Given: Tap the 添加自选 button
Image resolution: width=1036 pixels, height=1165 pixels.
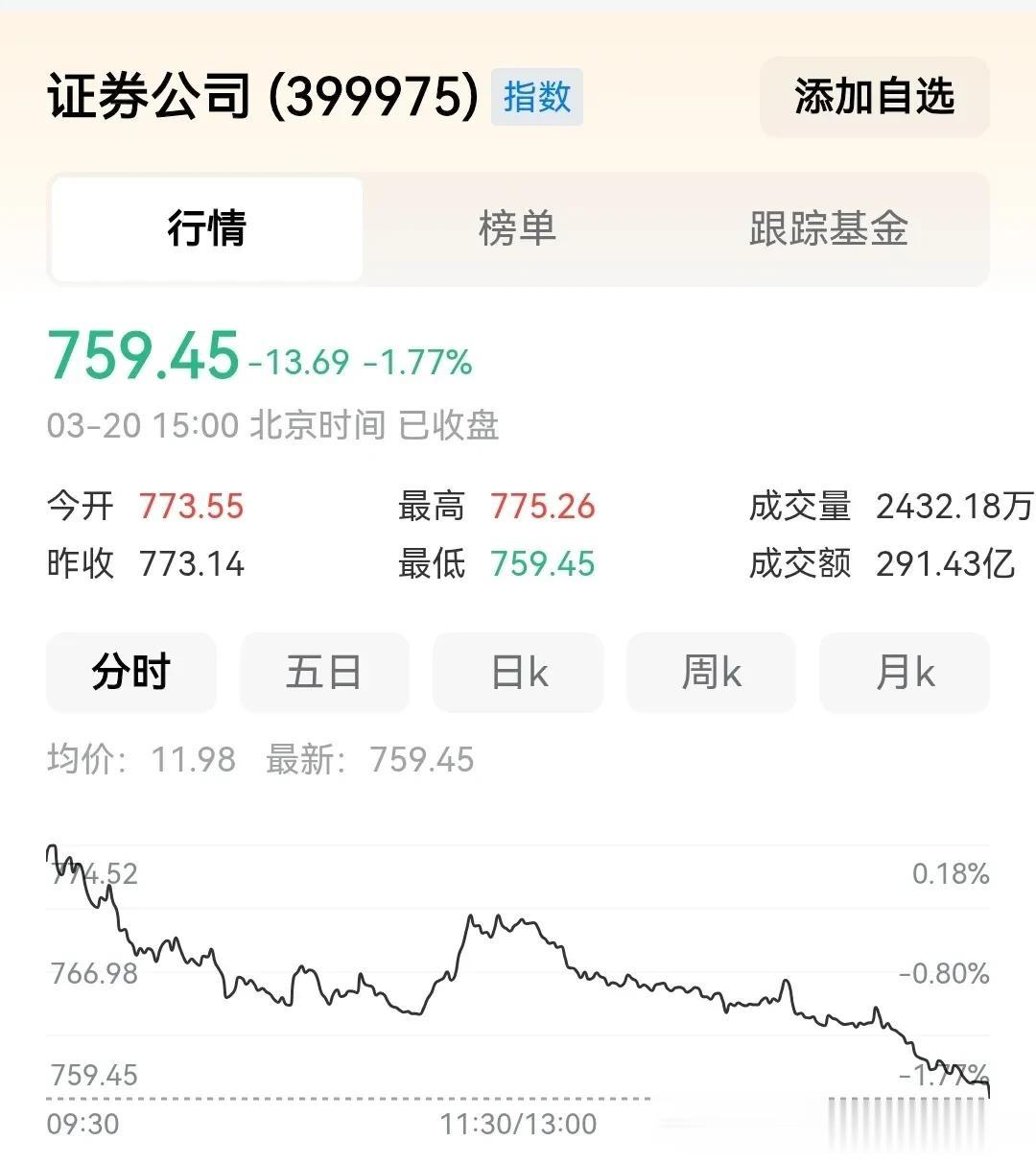Looking at the screenshot, I should pos(874,97).
